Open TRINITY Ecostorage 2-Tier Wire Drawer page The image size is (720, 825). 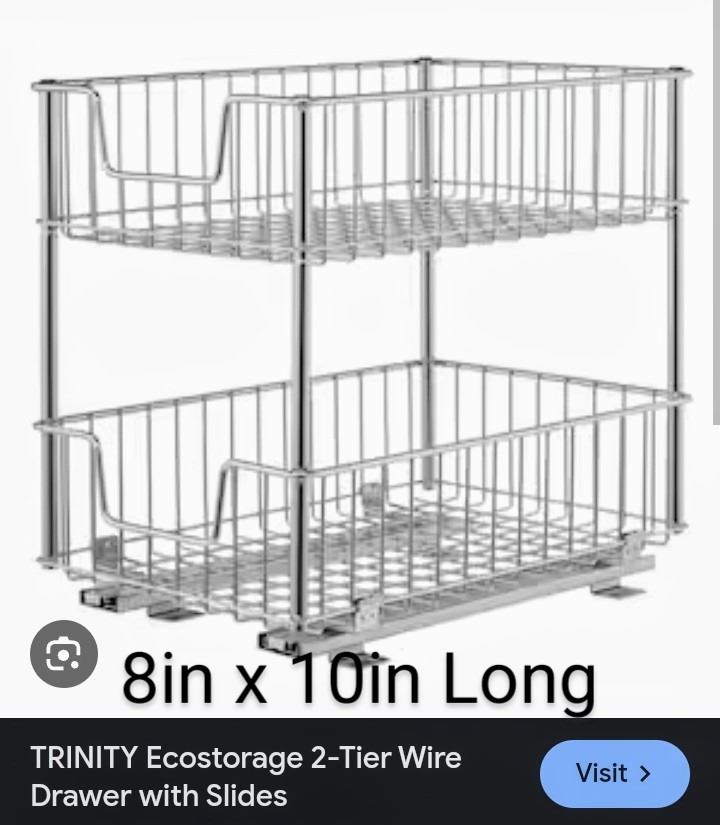[246, 776]
